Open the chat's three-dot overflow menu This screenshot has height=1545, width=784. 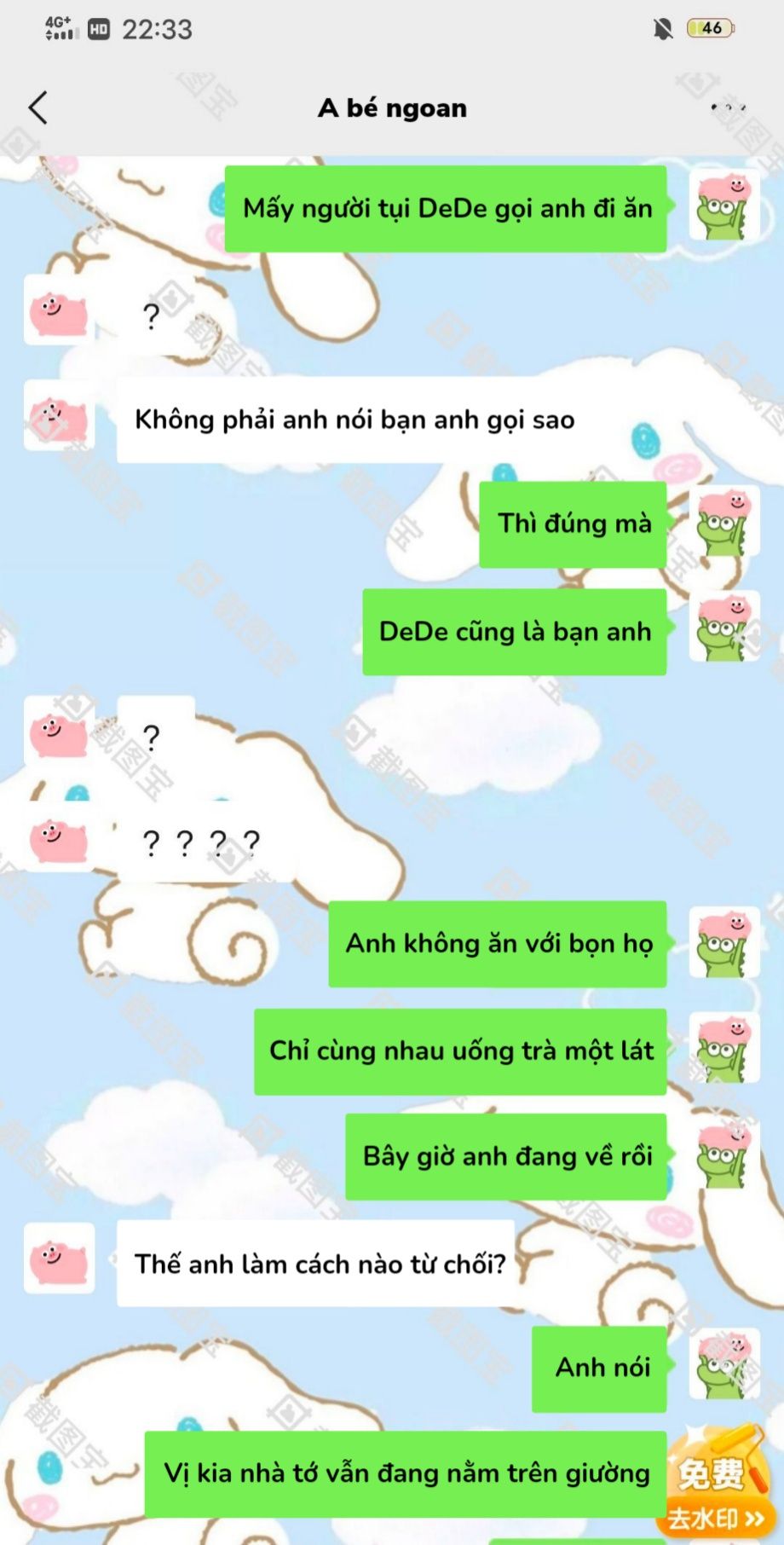point(727,107)
